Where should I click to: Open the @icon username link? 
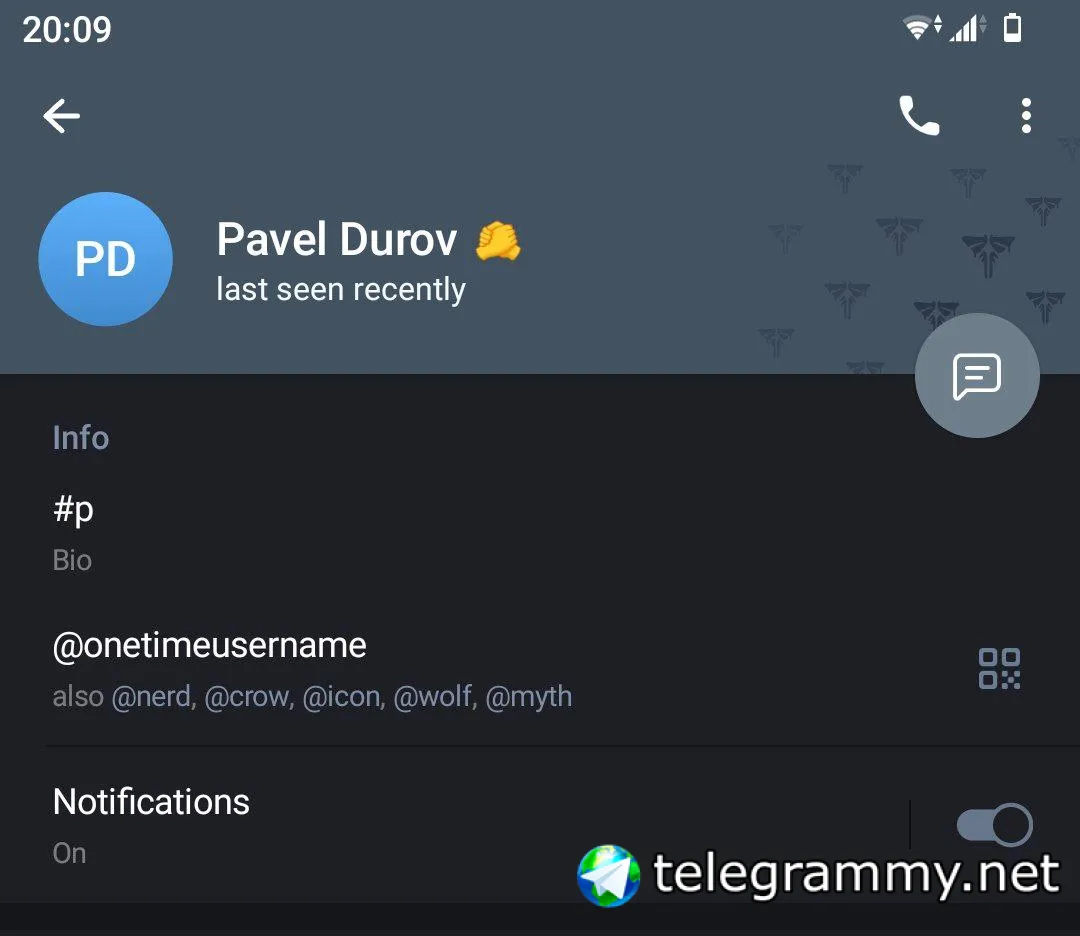[342, 696]
